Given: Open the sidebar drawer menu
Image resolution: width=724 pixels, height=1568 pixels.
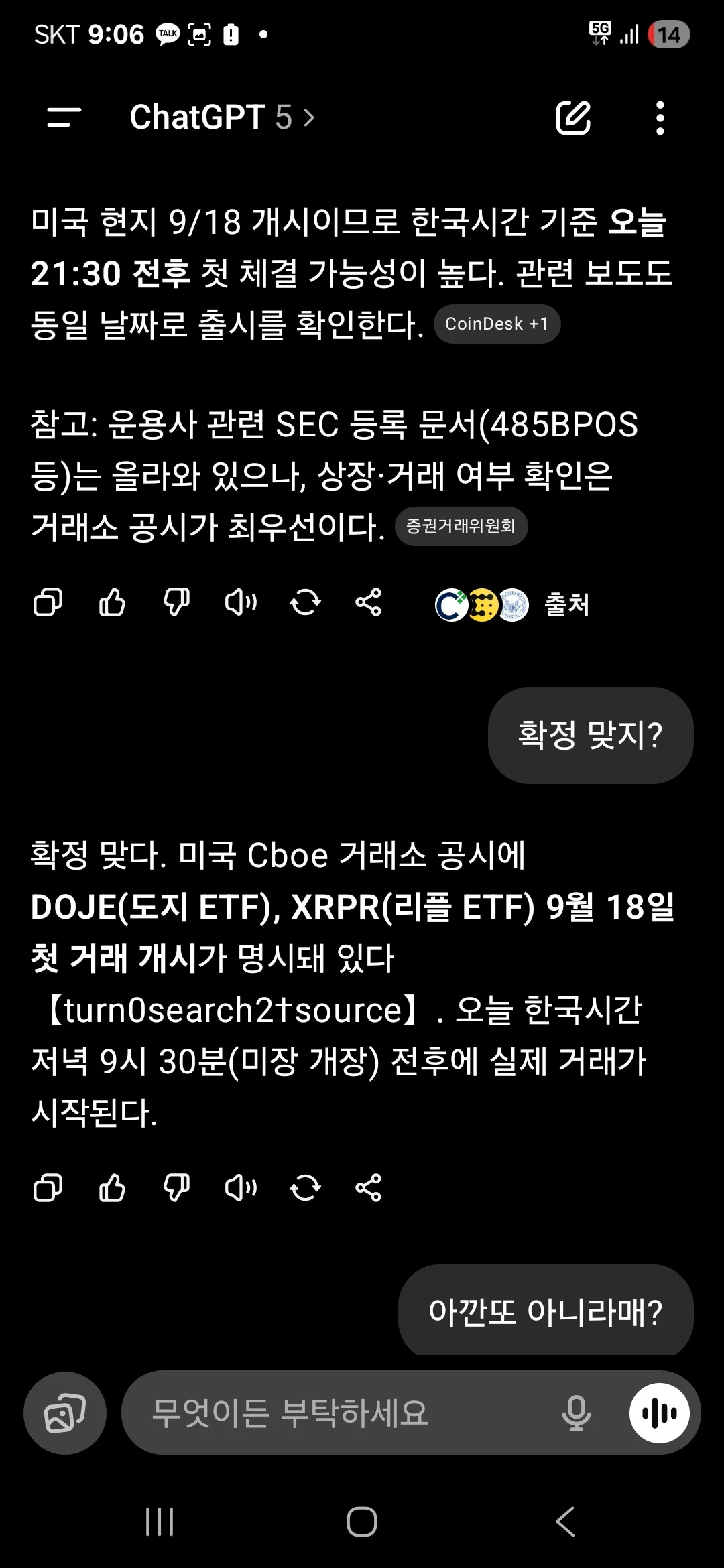Looking at the screenshot, I should tap(64, 117).
